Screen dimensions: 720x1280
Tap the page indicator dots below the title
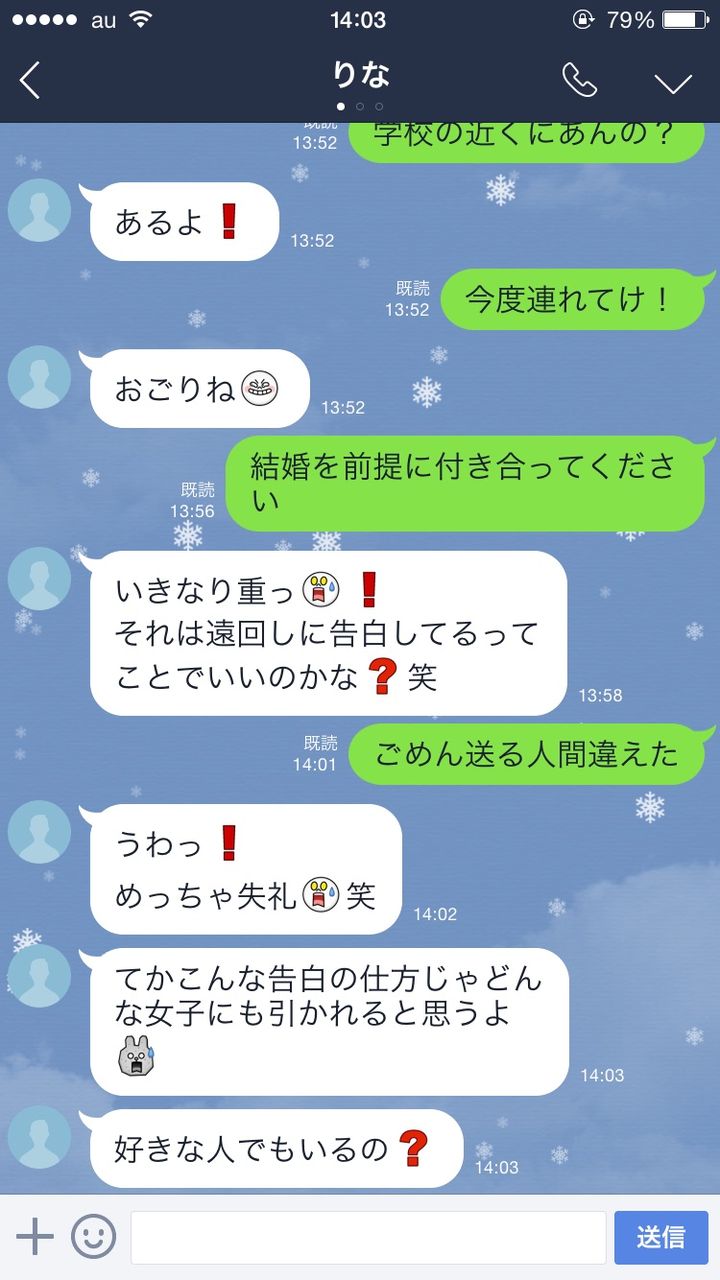[x=360, y=104]
